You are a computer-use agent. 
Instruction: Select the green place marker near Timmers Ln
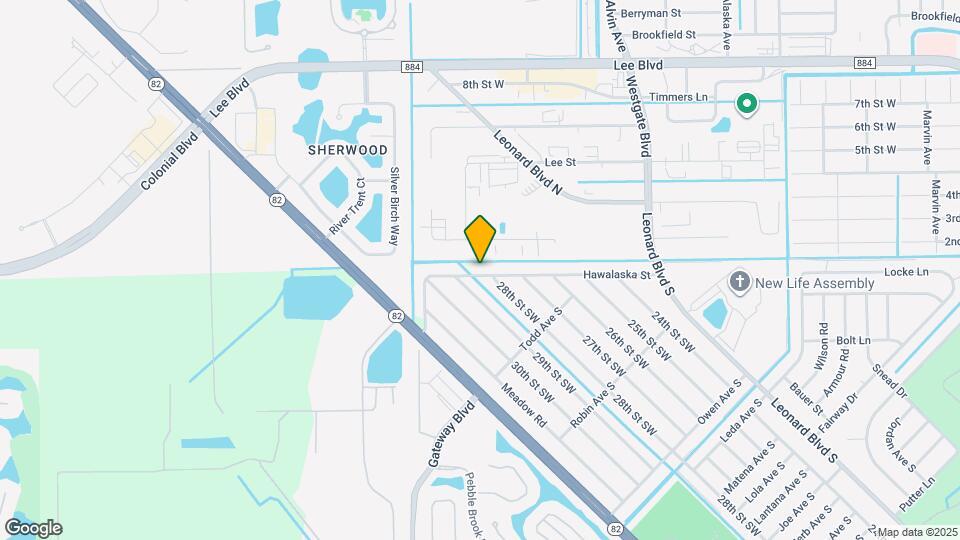[x=745, y=103]
